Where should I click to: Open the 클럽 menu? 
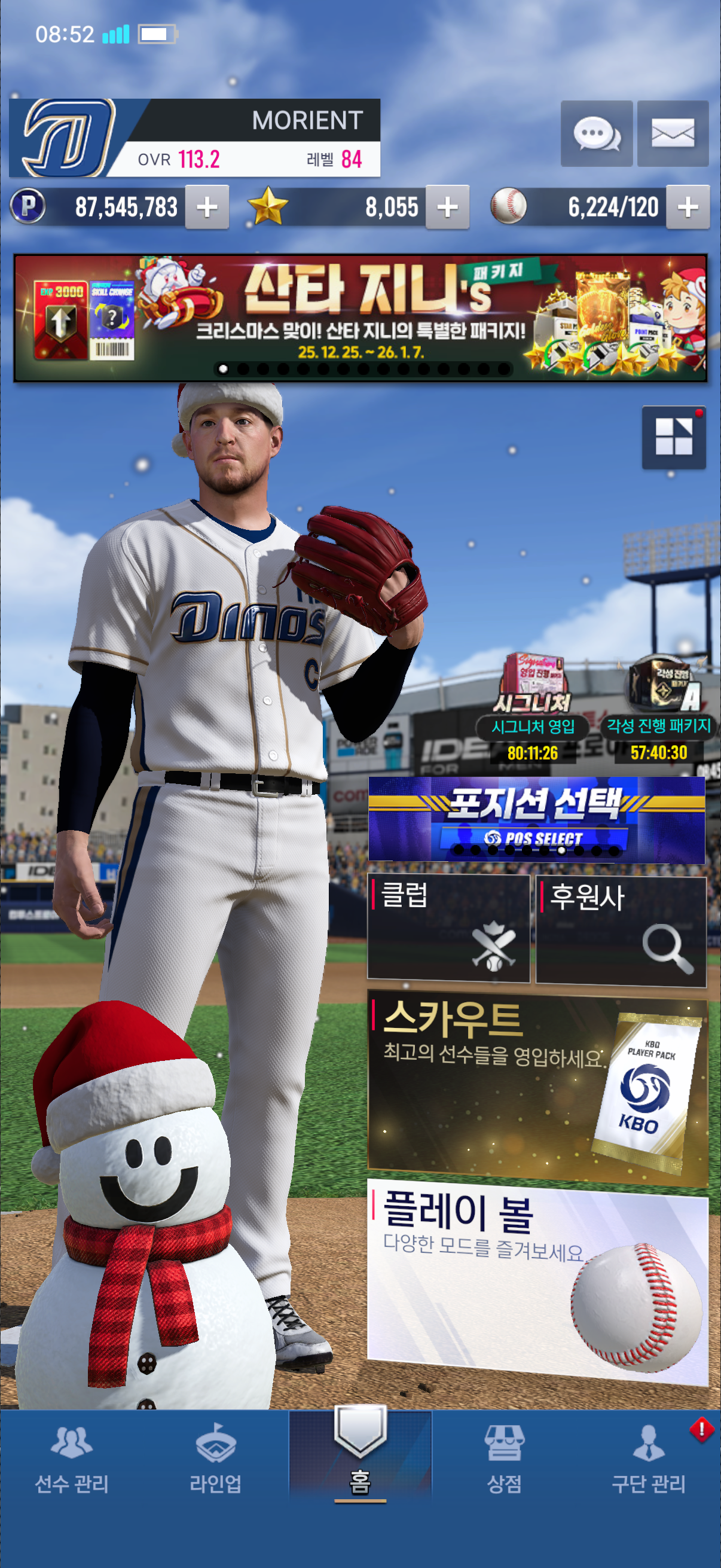(448, 928)
